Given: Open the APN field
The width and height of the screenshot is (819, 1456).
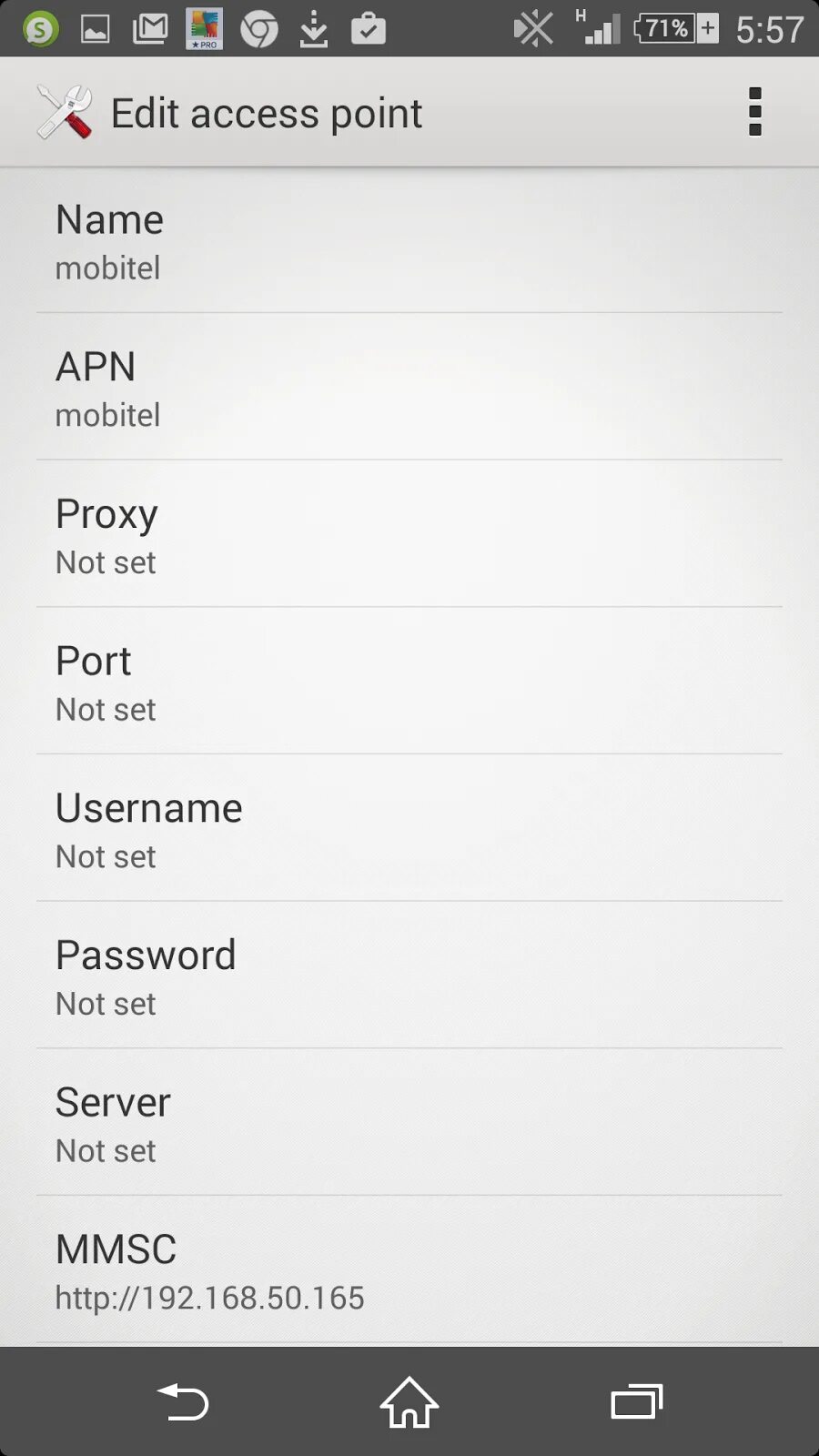Looking at the screenshot, I should pyautogui.click(x=409, y=389).
